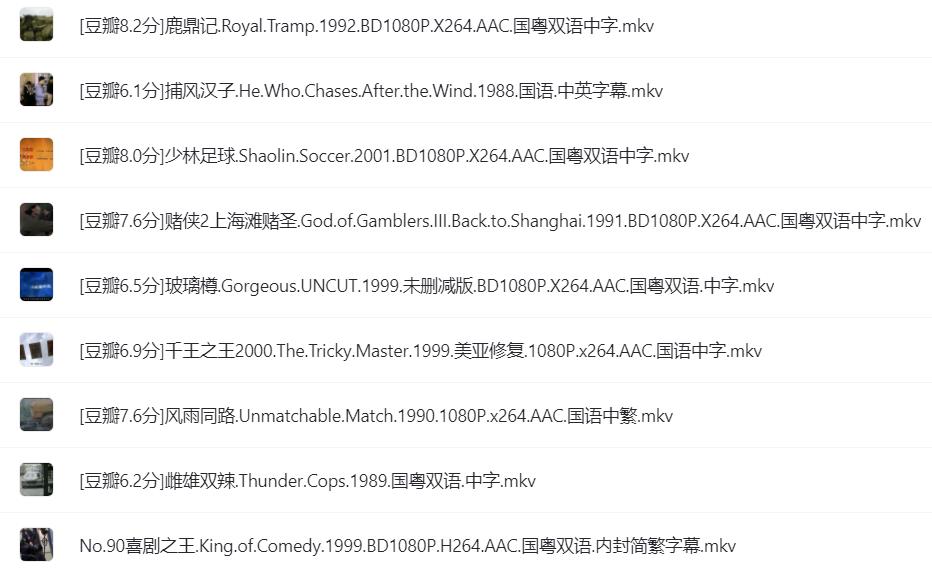The image size is (932, 573).
Task: Play the 少林足球 Shaolin Soccer 2001 file
Action: pyautogui.click(x=384, y=156)
